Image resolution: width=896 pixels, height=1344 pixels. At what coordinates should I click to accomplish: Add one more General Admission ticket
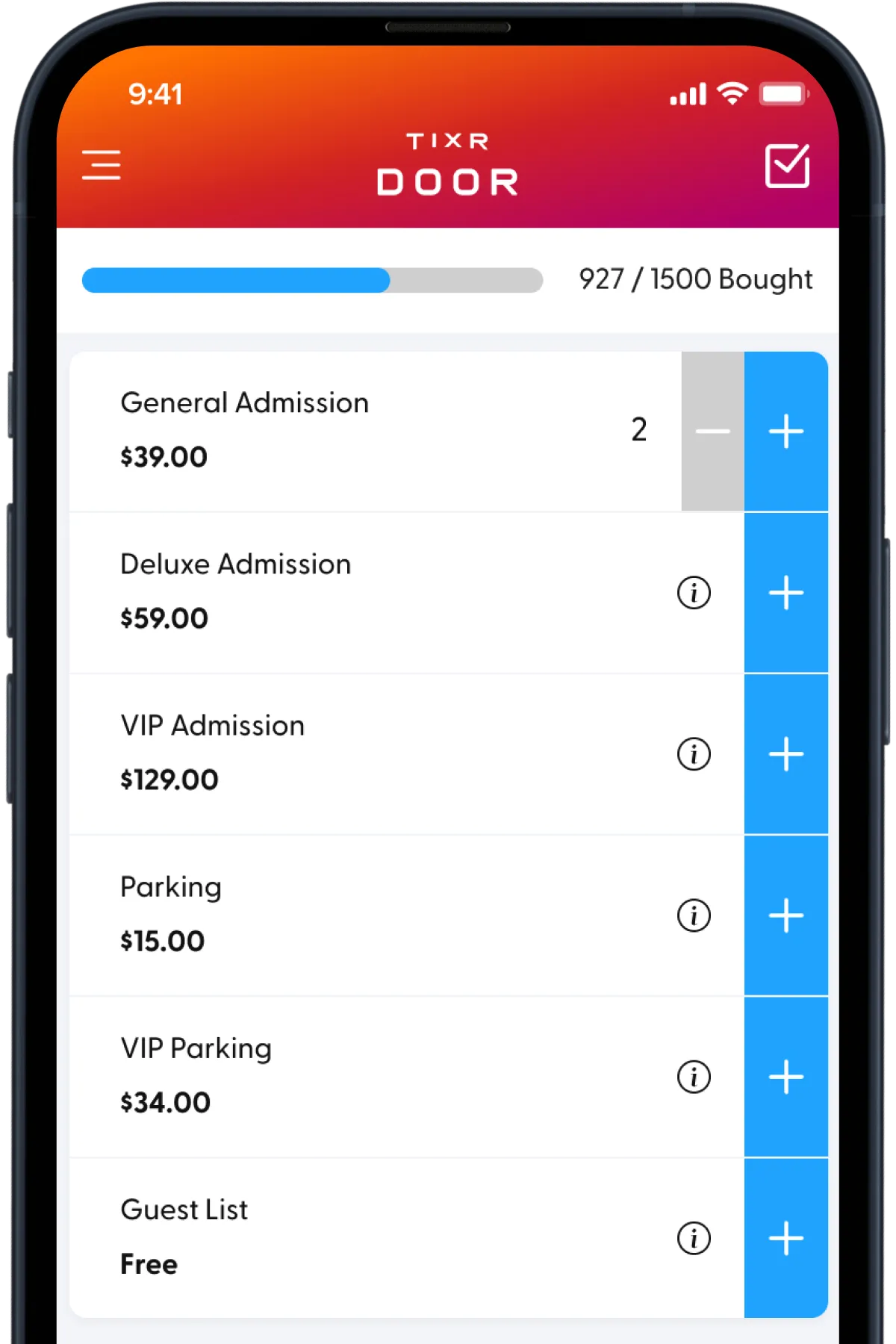786,432
